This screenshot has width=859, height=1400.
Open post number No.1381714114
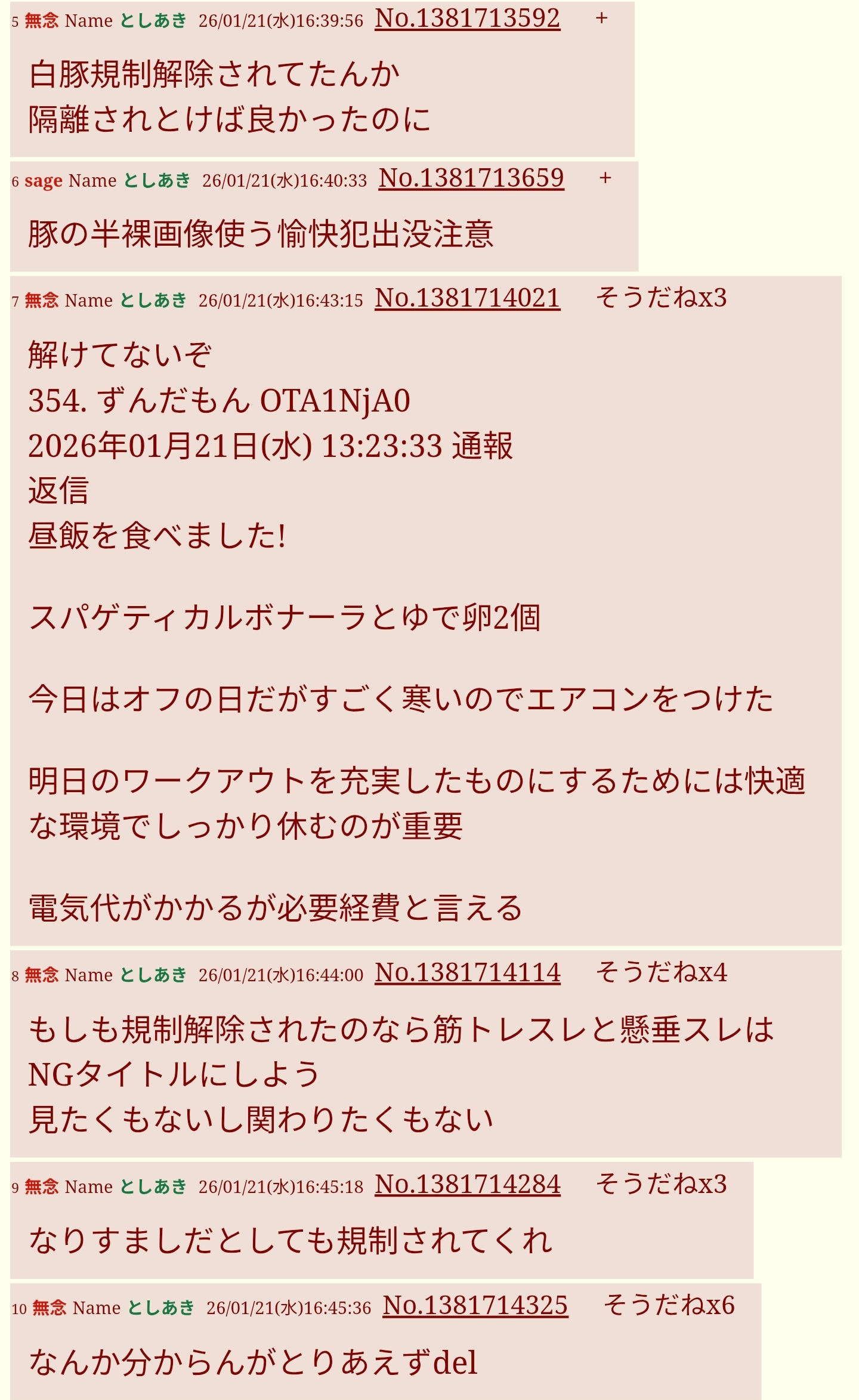coord(467,973)
